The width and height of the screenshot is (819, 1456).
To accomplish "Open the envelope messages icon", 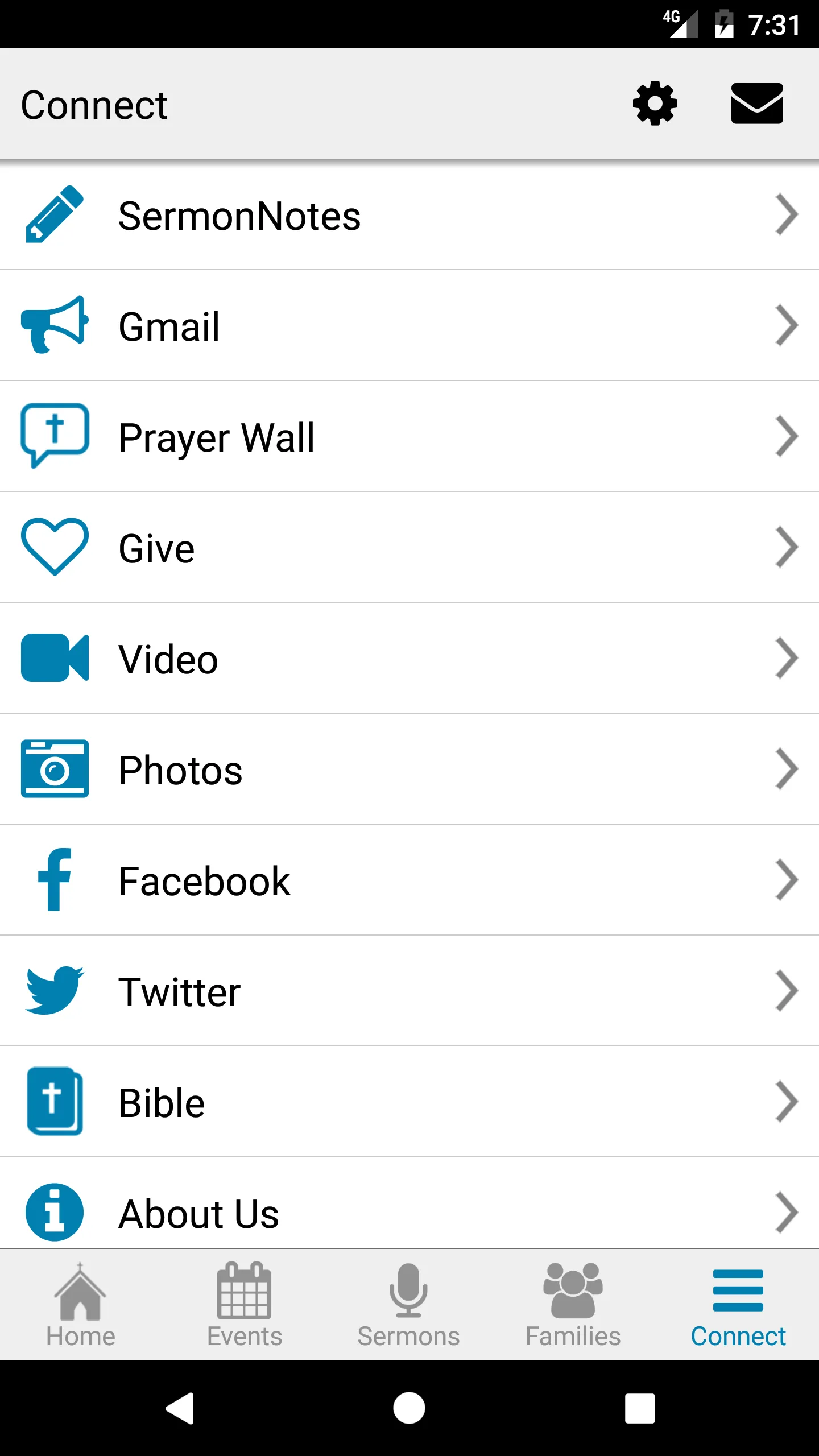I will pos(757,104).
